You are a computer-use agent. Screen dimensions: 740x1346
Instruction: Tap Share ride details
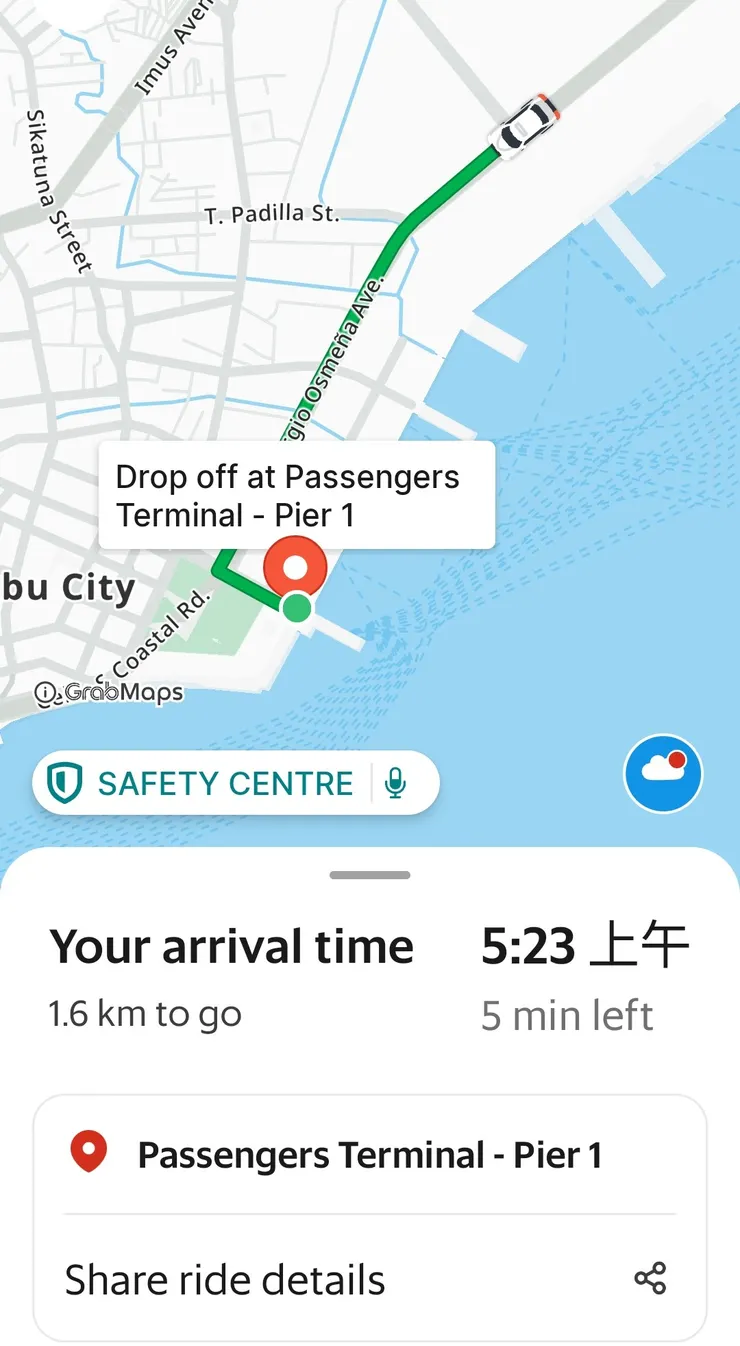pos(224,1279)
